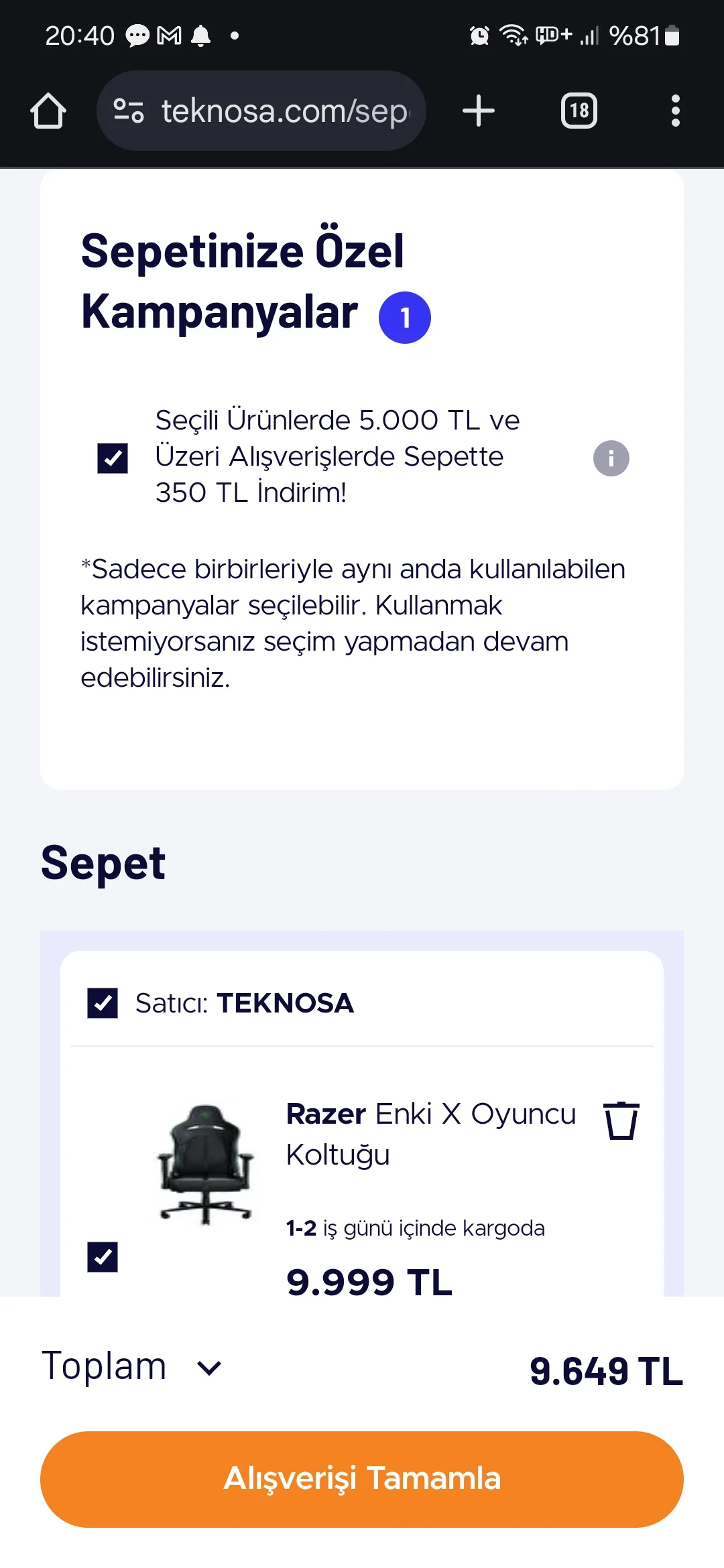Screen dimensions: 724x1568
Task: Uncheck the 350 TL İndirim campaign
Action: (x=113, y=458)
